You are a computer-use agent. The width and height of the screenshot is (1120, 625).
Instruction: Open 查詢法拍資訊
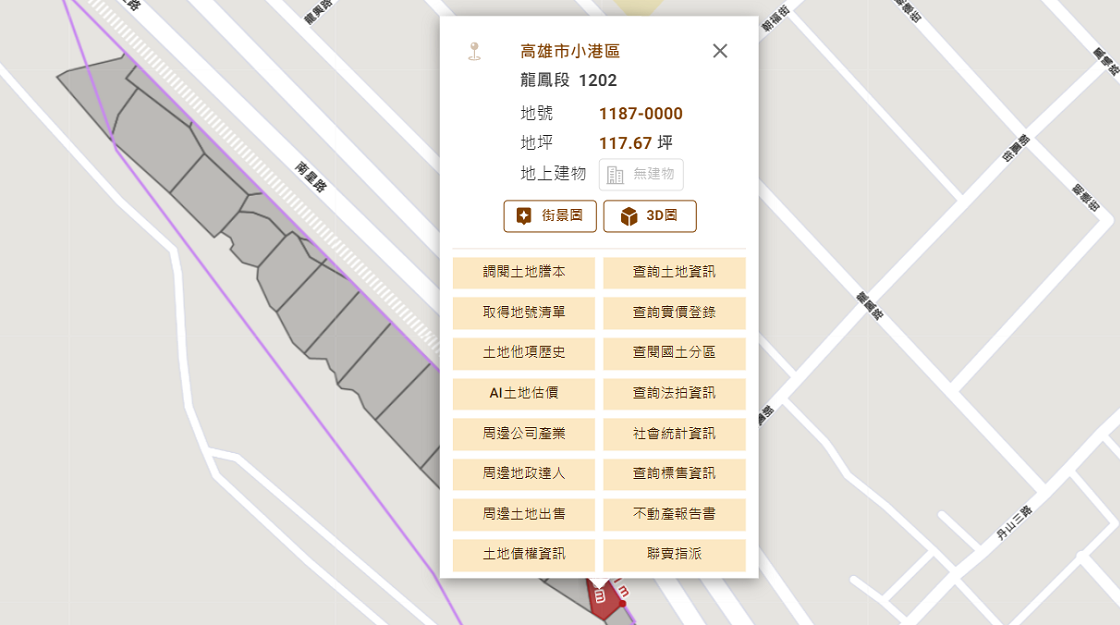(x=674, y=394)
